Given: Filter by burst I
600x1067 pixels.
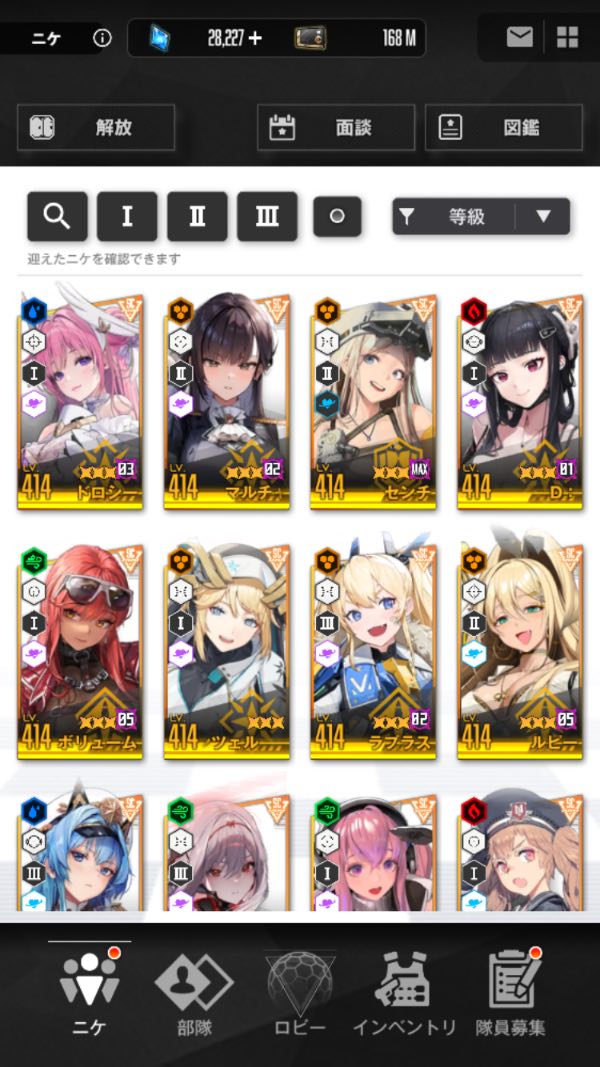Looking at the screenshot, I should tap(127, 216).
